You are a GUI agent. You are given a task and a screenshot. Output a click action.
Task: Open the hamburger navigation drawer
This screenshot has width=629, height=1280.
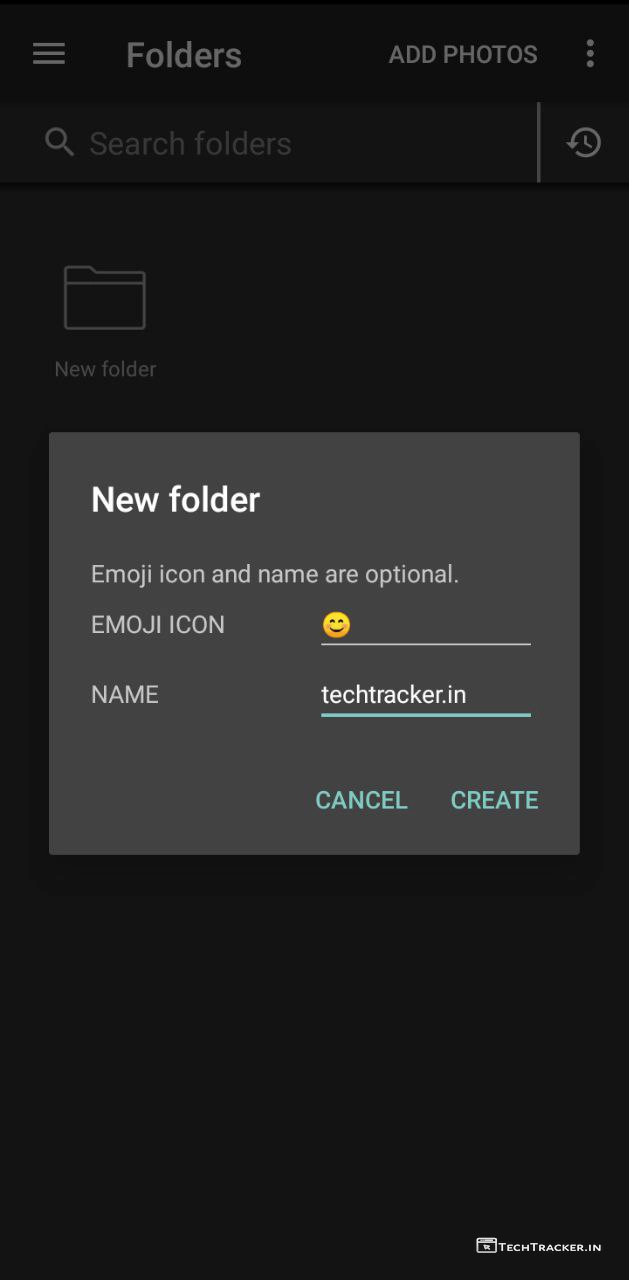pyautogui.click(x=49, y=54)
